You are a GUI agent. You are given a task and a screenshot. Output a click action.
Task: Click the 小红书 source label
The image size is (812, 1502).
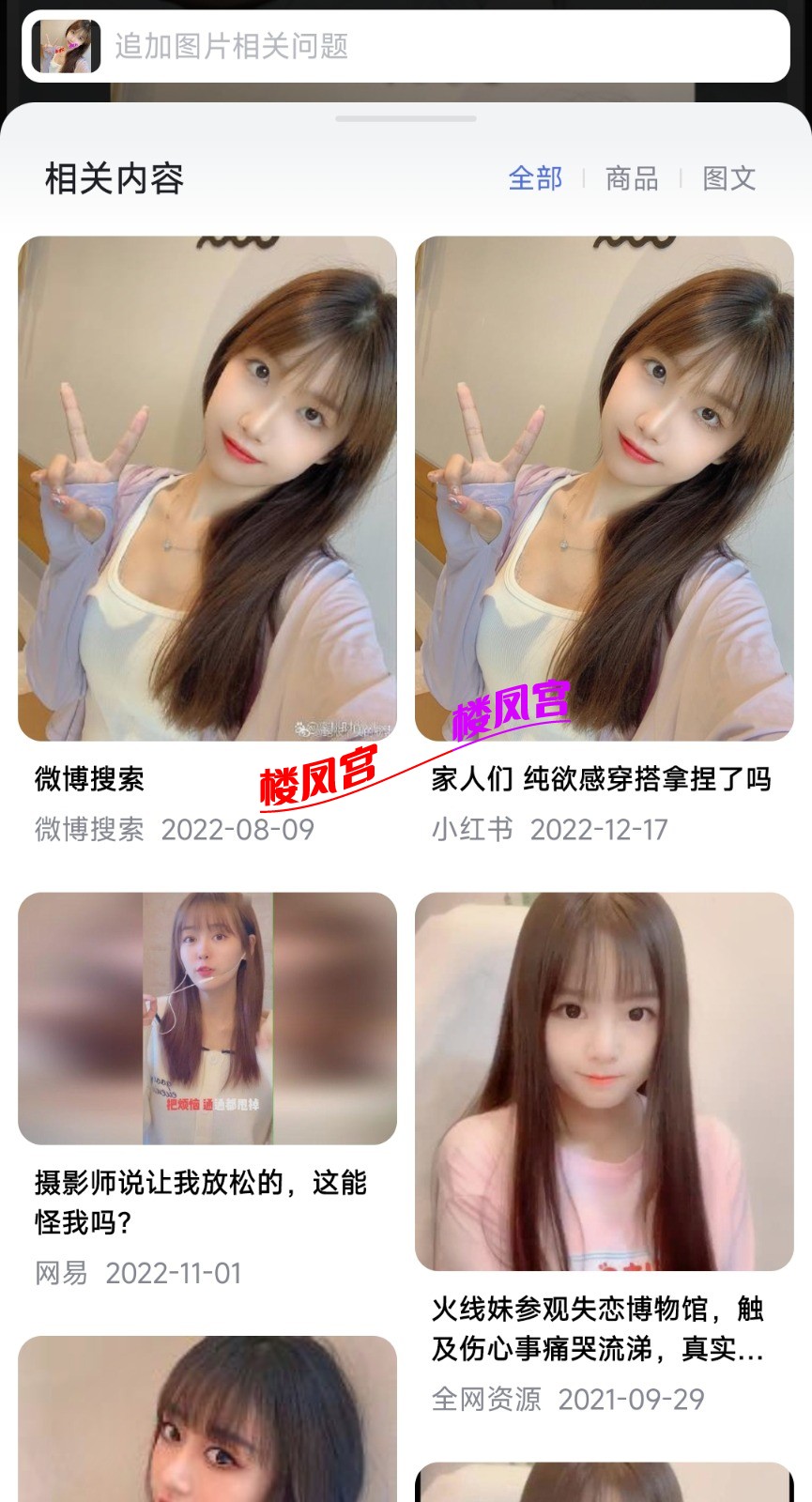pos(470,830)
